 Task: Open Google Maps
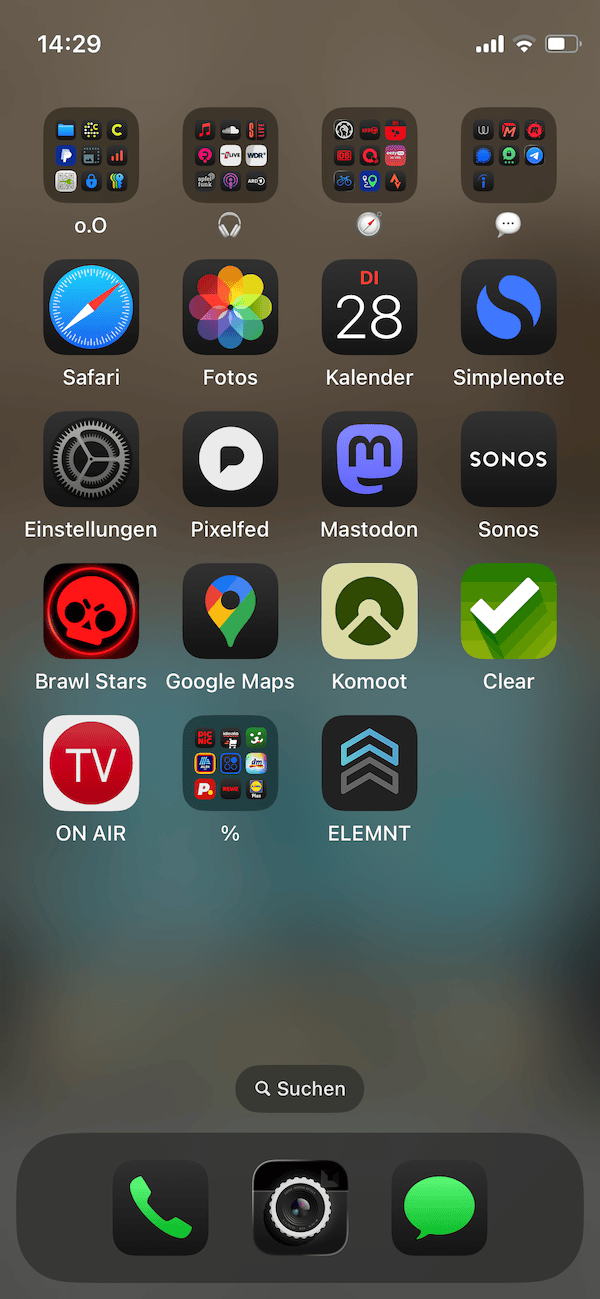pyautogui.click(x=230, y=611)
